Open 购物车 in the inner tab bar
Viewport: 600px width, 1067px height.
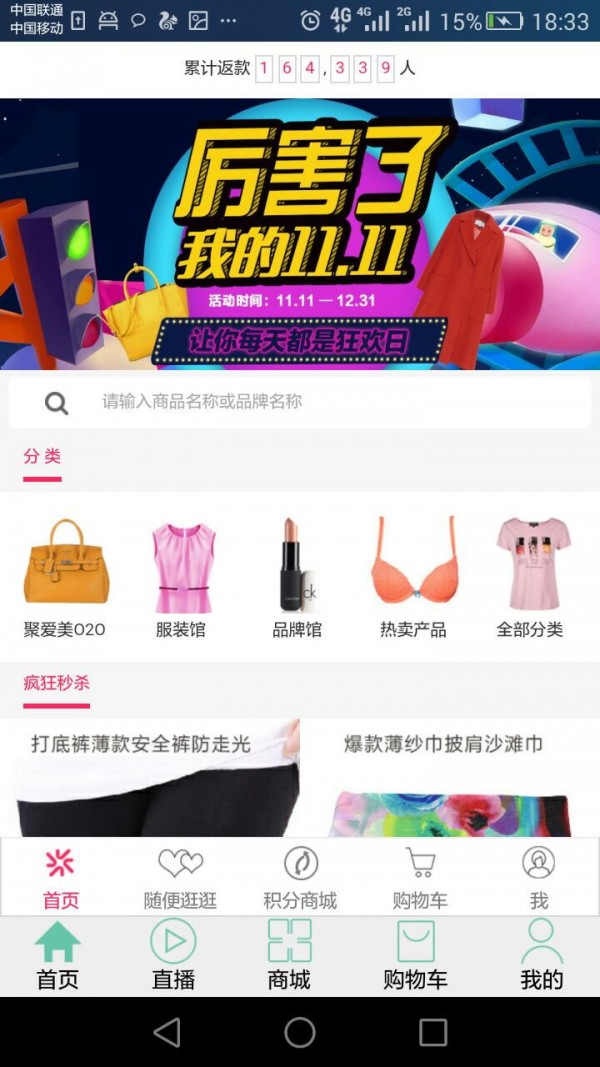tap(420, 878)
